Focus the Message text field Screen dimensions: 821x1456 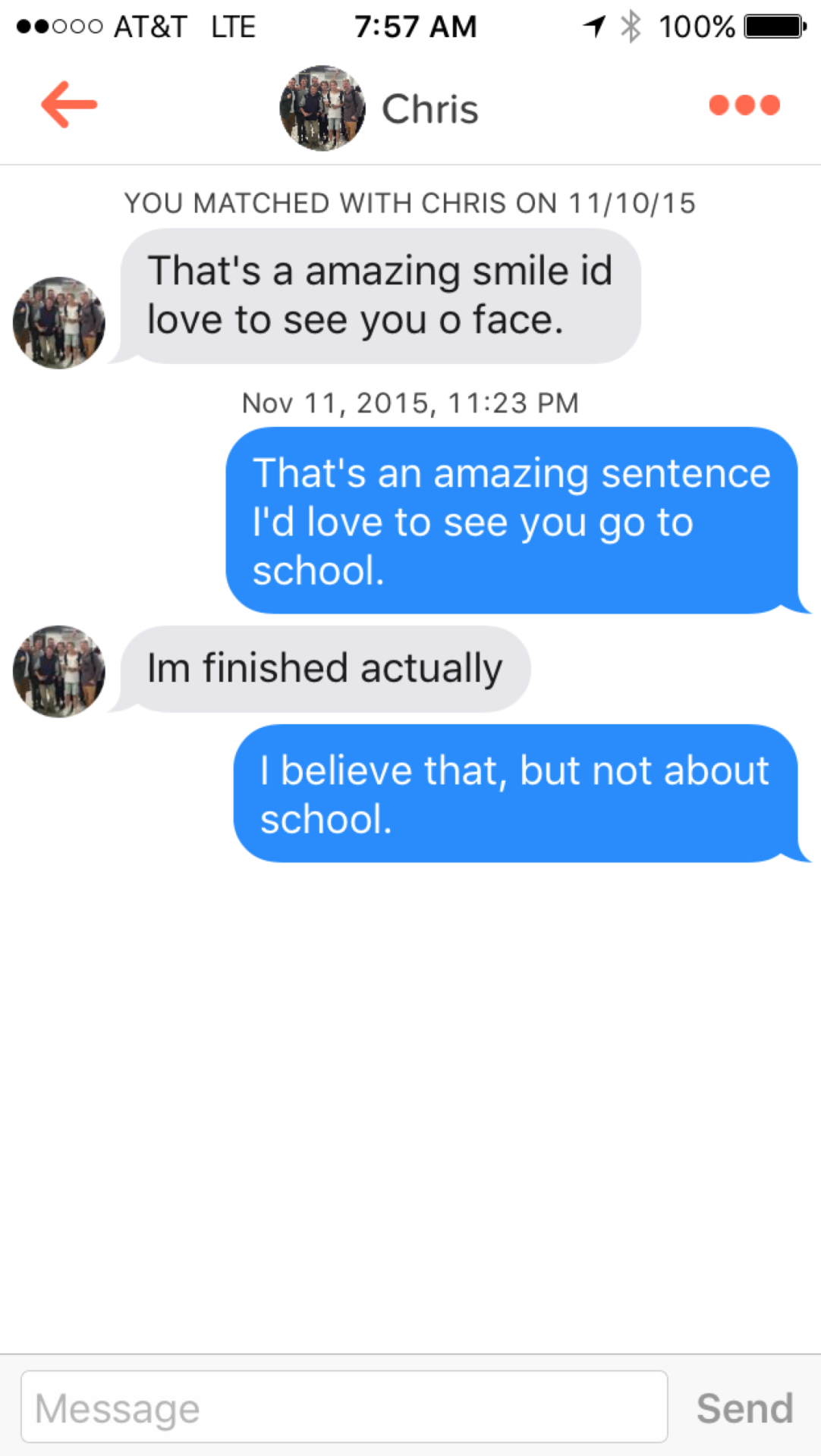pyautogui.click(x=344, y=1407)
